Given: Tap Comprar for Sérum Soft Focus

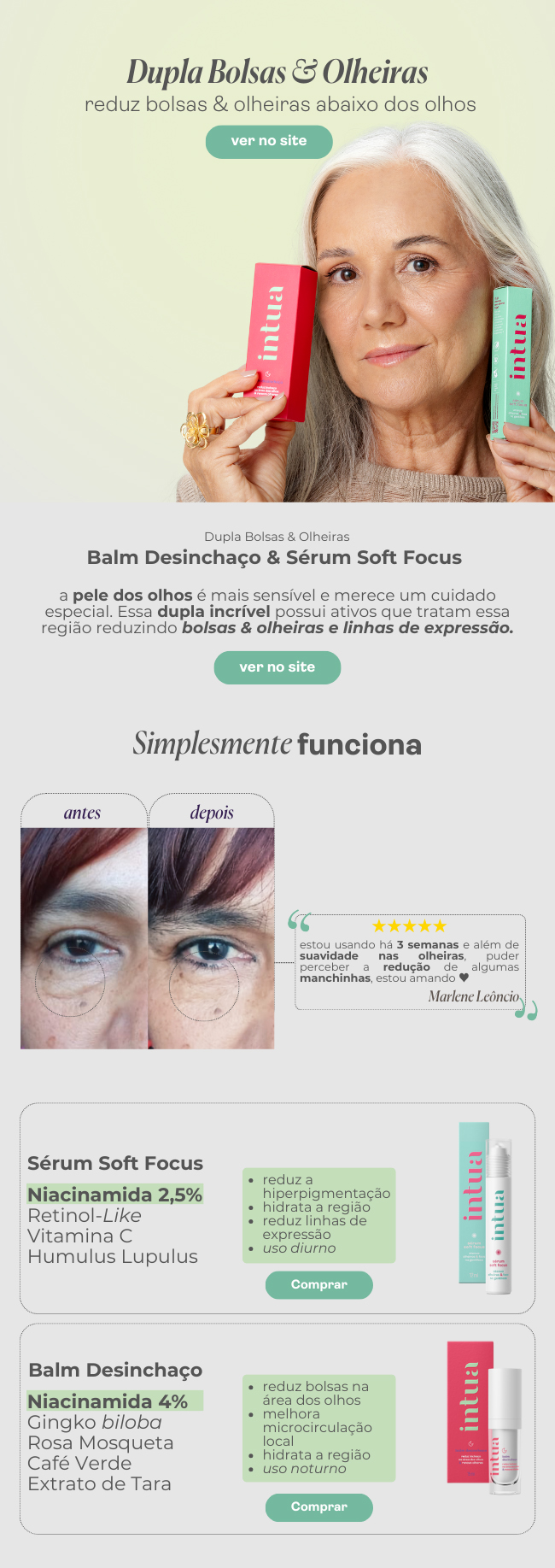Looking at the screenshot, I should 318,1284.
